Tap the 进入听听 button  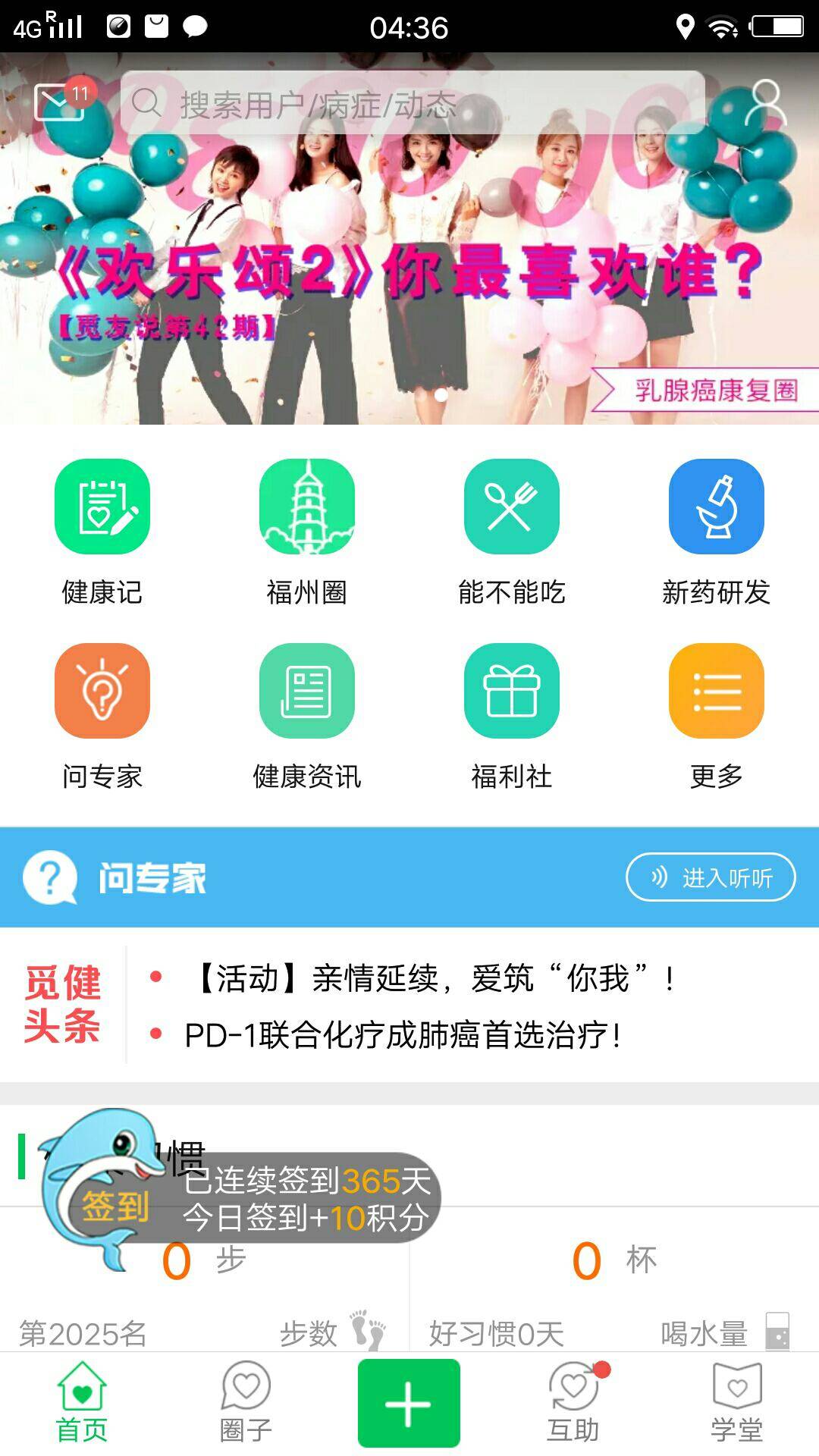(711, 877)
